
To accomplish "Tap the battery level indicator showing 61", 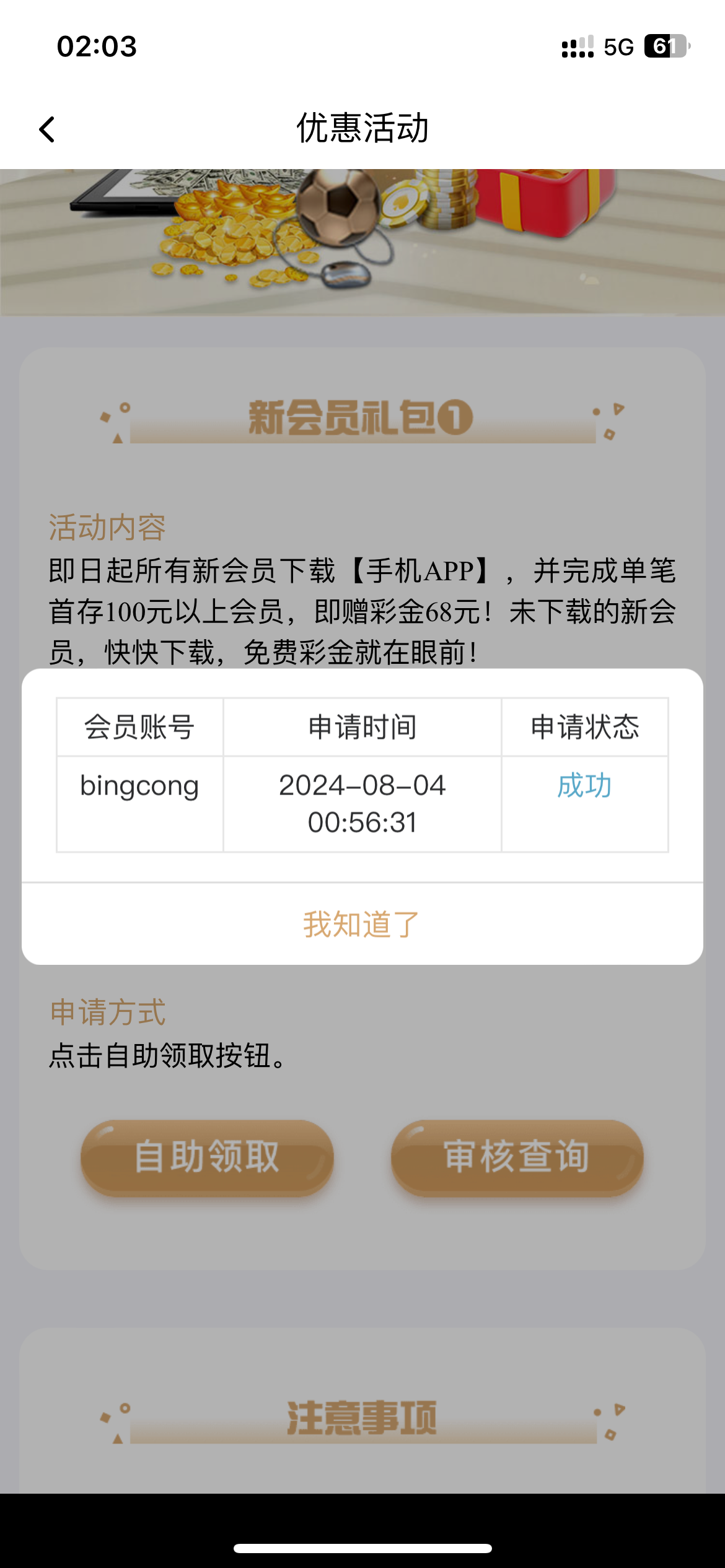I will pos(666,46).
